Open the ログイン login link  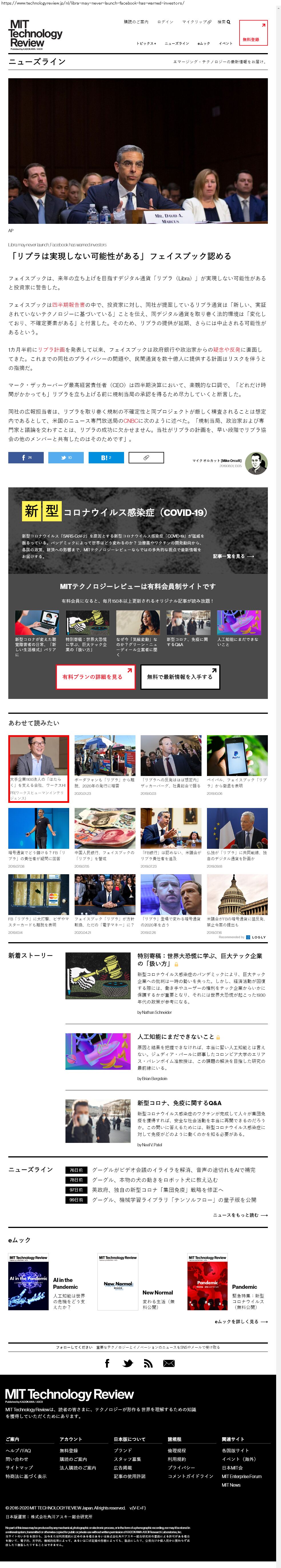coord(165,22)
